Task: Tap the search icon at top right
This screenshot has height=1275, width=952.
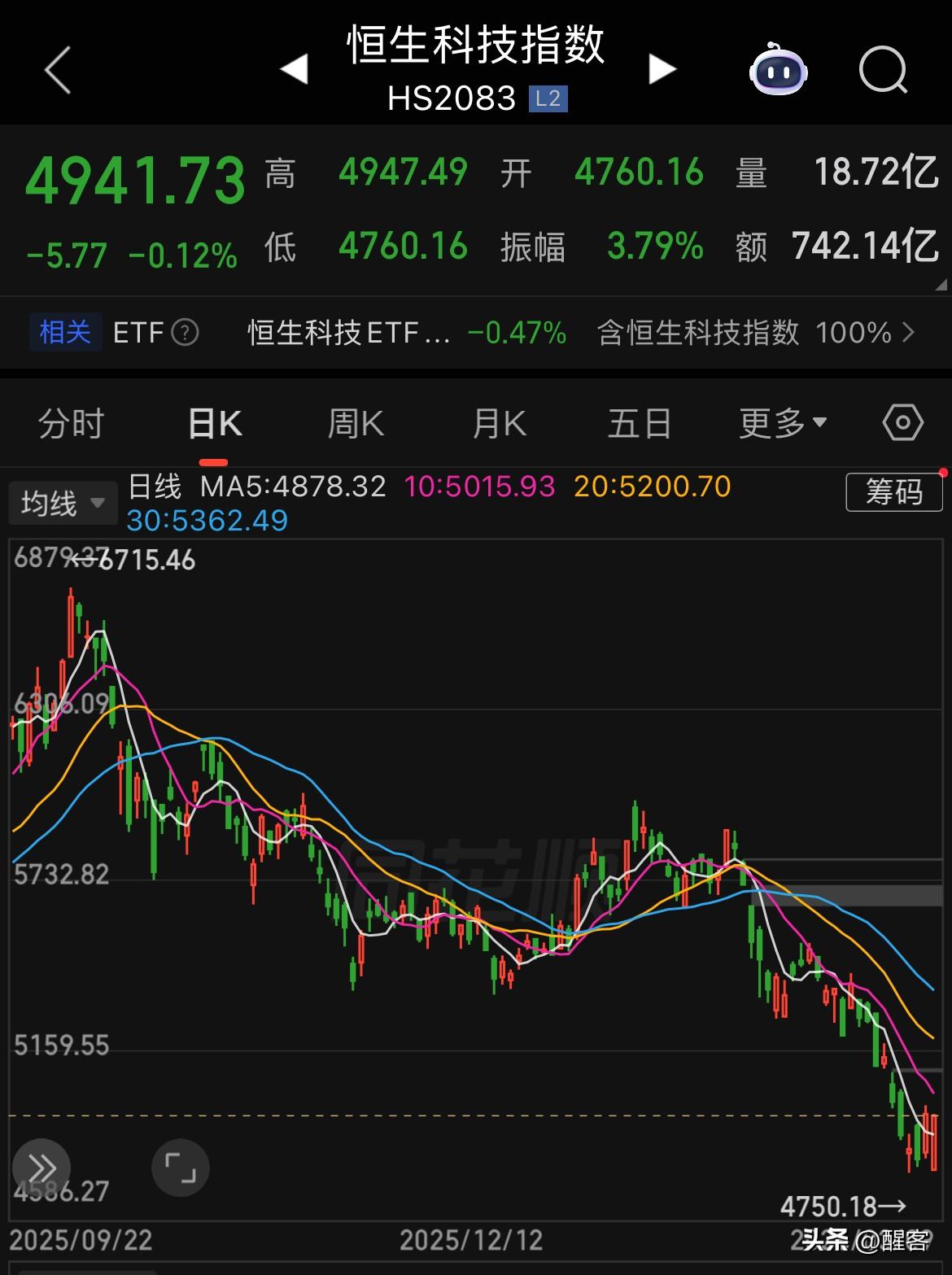Action: click(x=884, y=72)
